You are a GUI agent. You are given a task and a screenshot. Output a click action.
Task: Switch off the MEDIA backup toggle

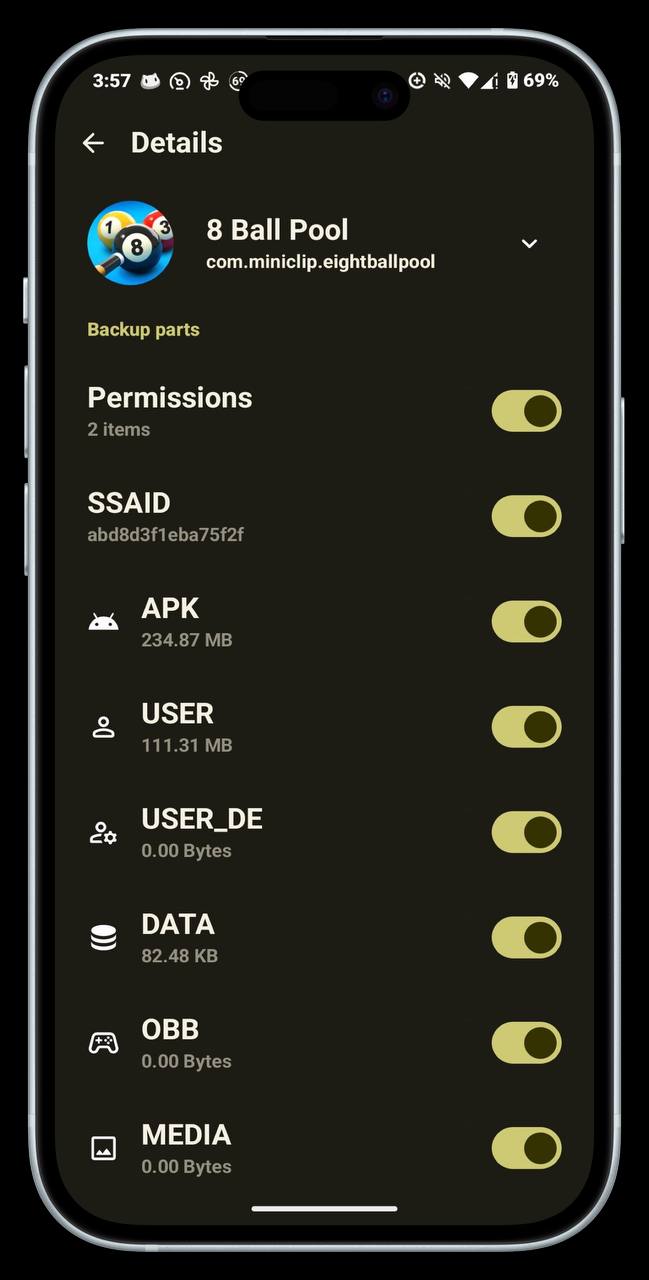pyautogui.click(x=526, y=1148)
